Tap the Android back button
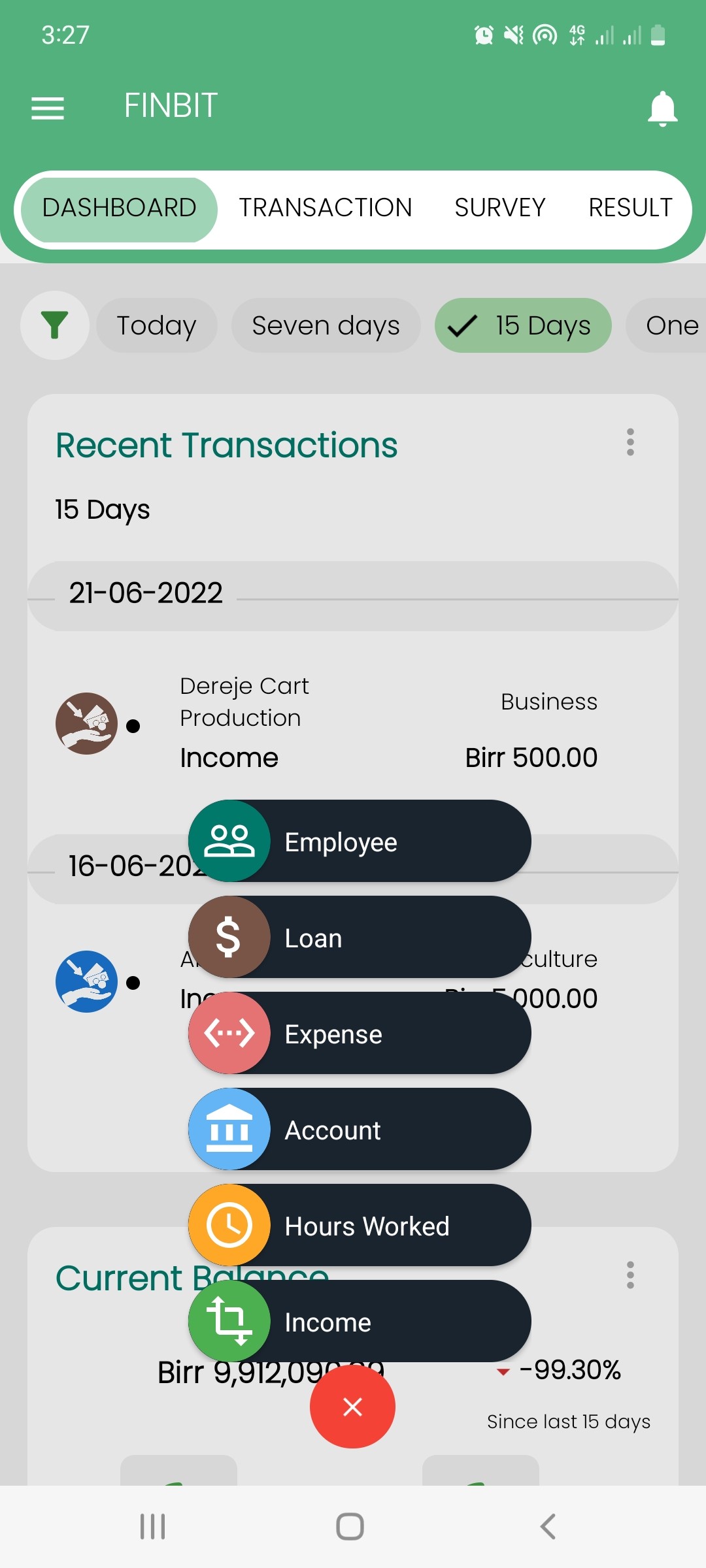This screenshot has width=706, height=1568. click(x=548, y=1527)
